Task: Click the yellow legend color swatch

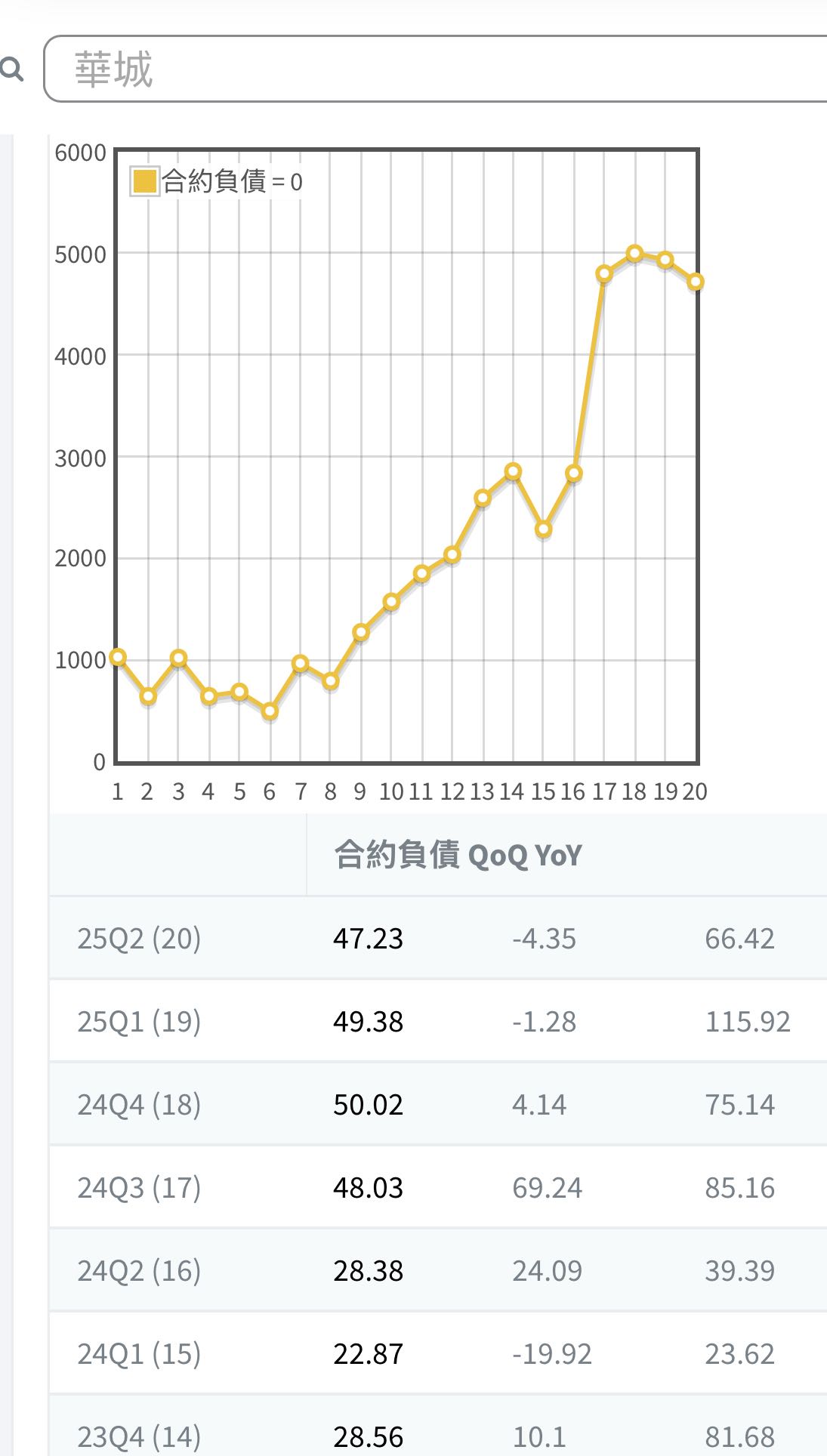Action: (x=143, y=180)
